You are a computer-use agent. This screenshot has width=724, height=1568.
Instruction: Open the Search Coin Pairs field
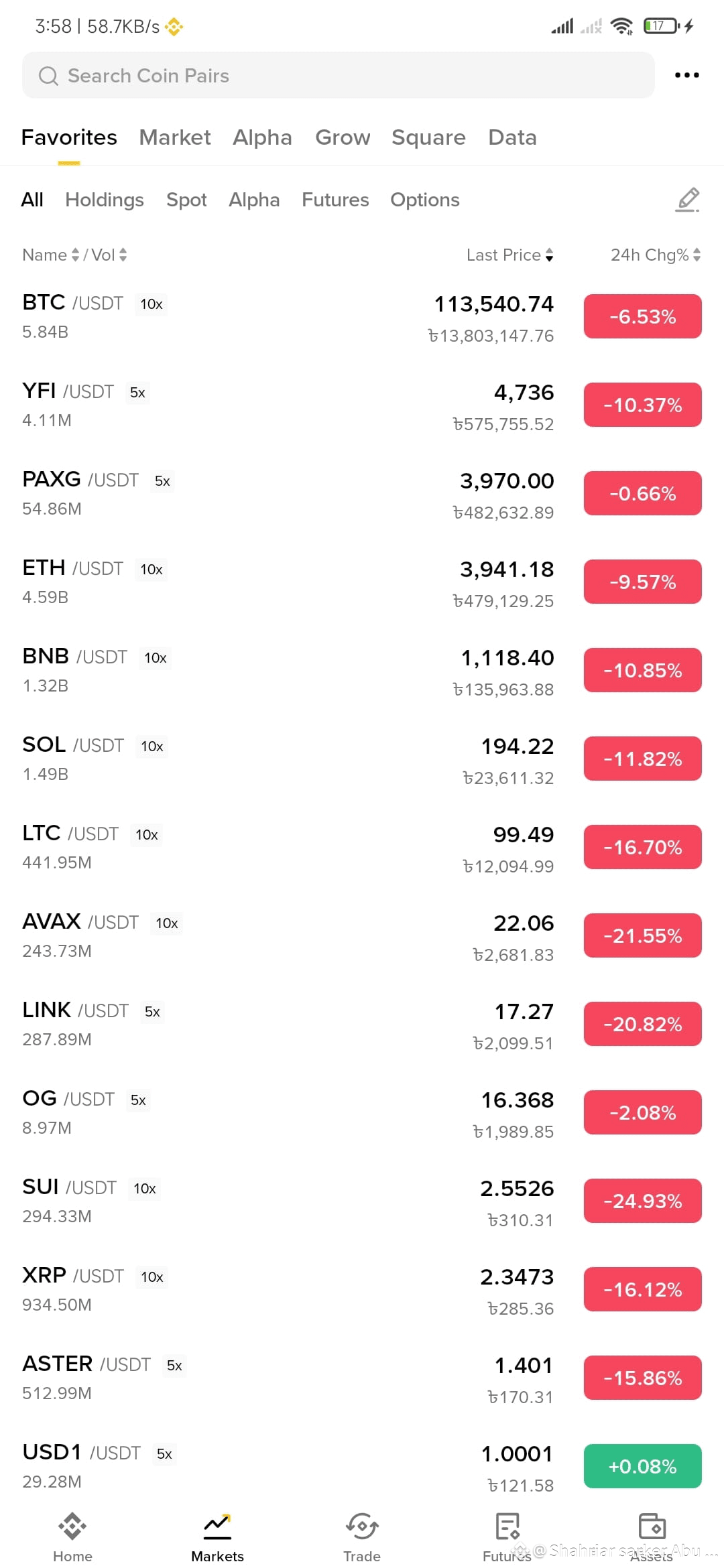(339, 75)
